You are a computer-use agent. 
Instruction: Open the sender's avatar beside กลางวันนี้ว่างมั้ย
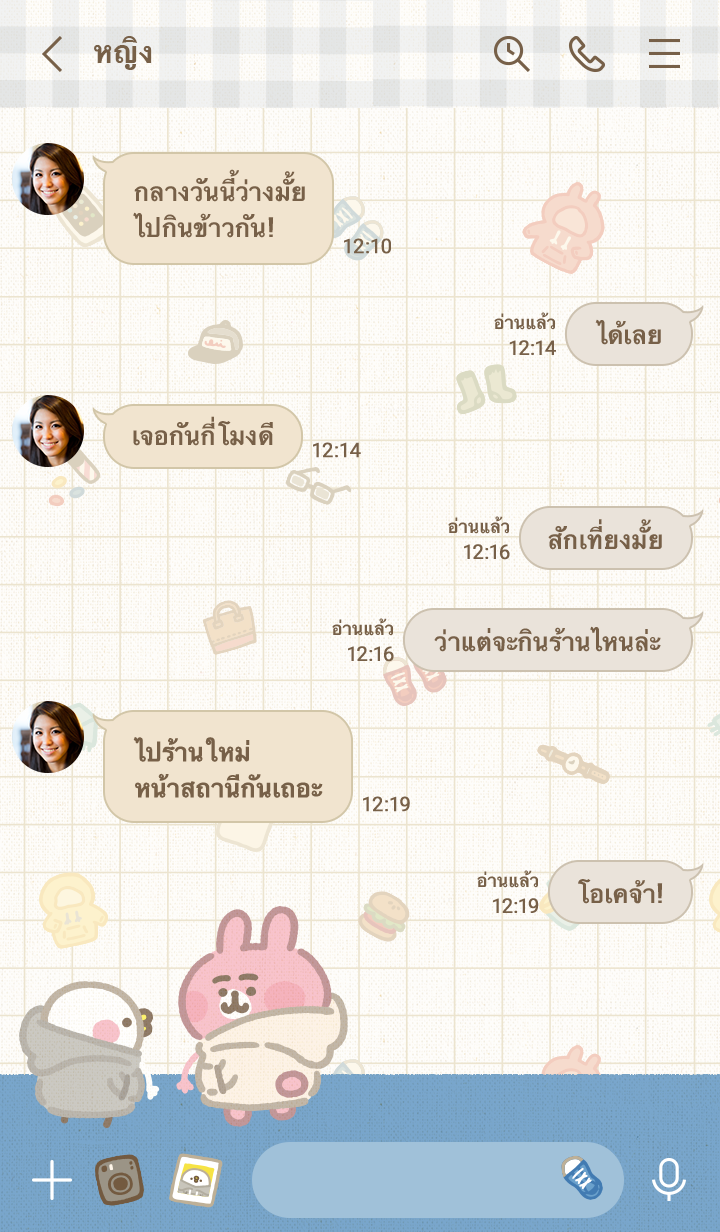click(x=49, y=180)
